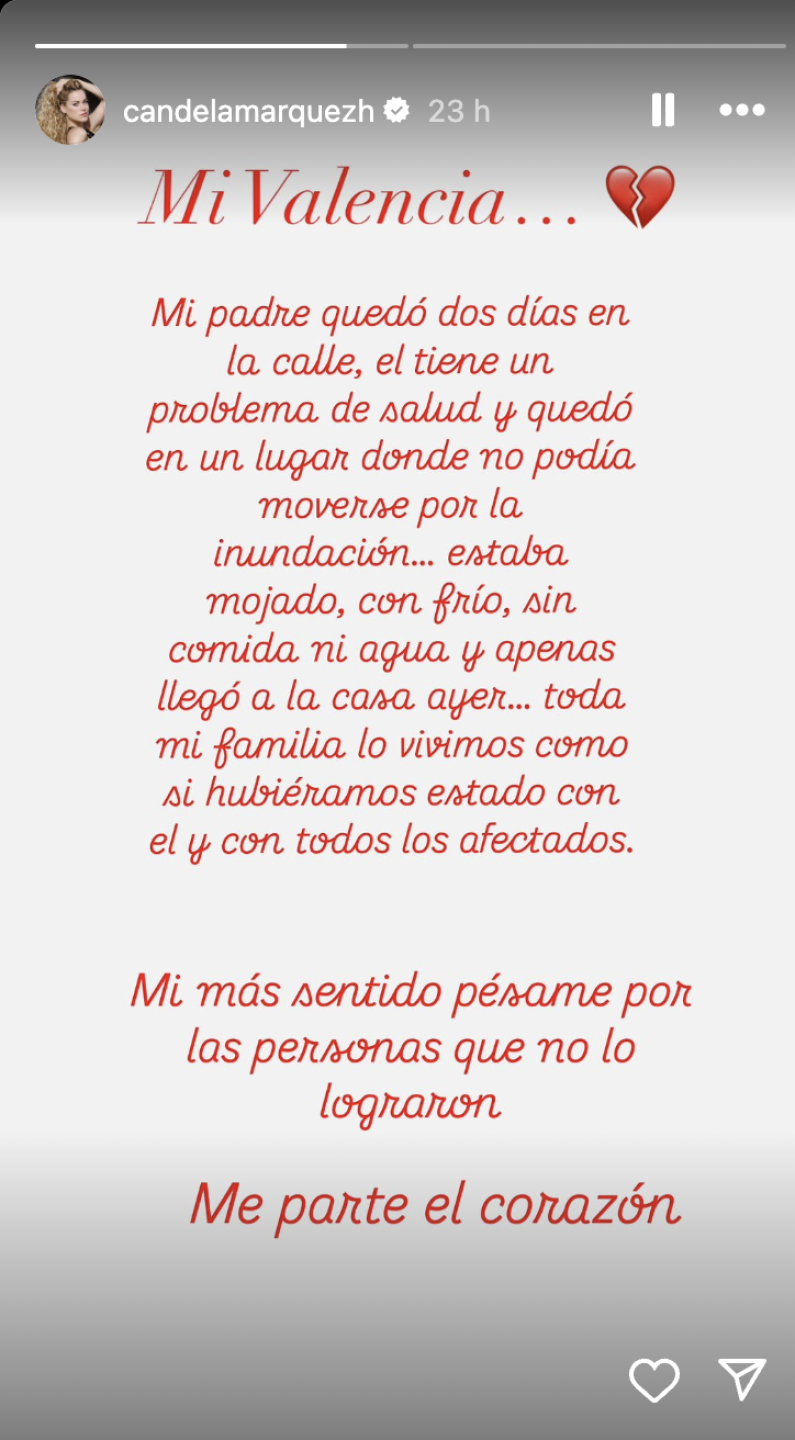
Task: Visit the candelamarquezh username link
Action: coord(248,111)
